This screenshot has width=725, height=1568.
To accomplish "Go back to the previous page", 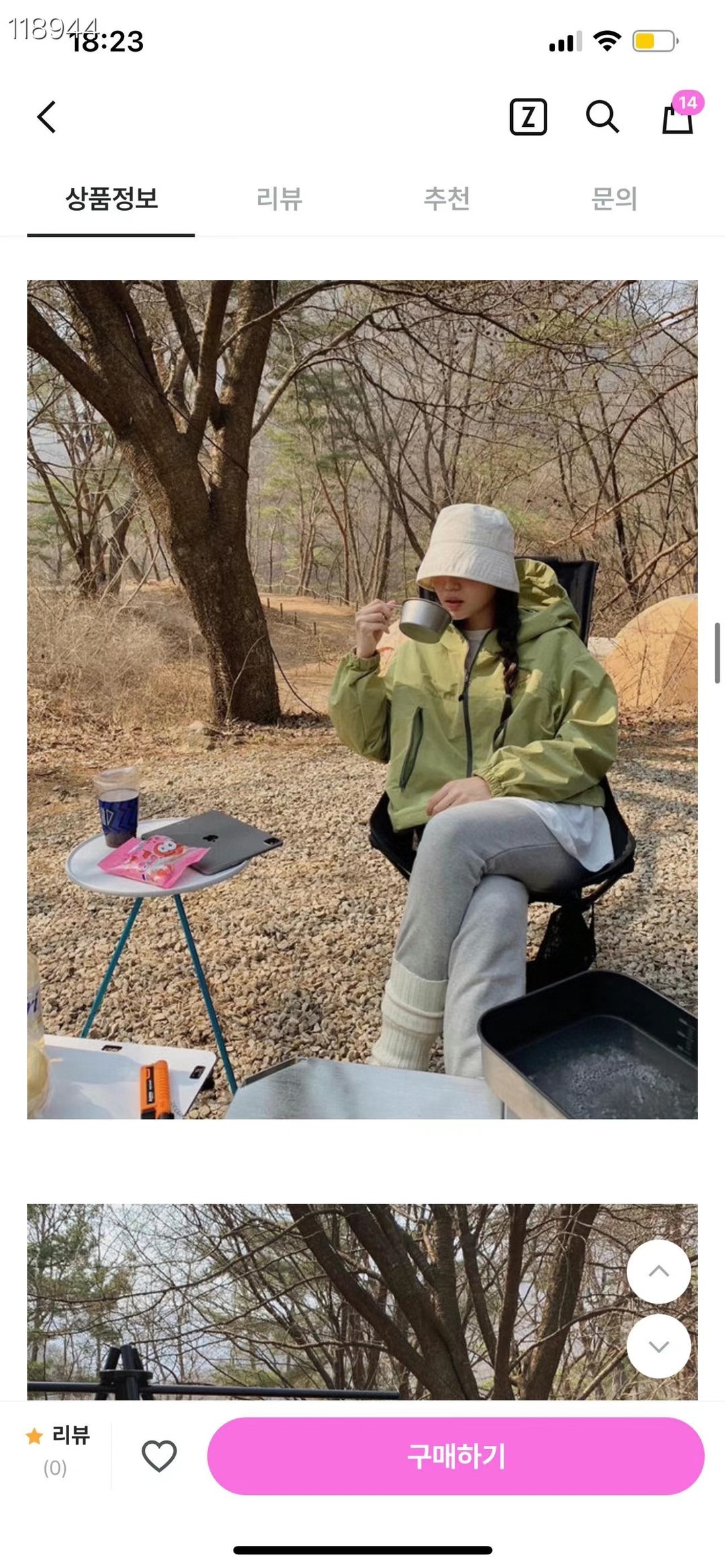I will pyautogui.click(x=46, y=117).
